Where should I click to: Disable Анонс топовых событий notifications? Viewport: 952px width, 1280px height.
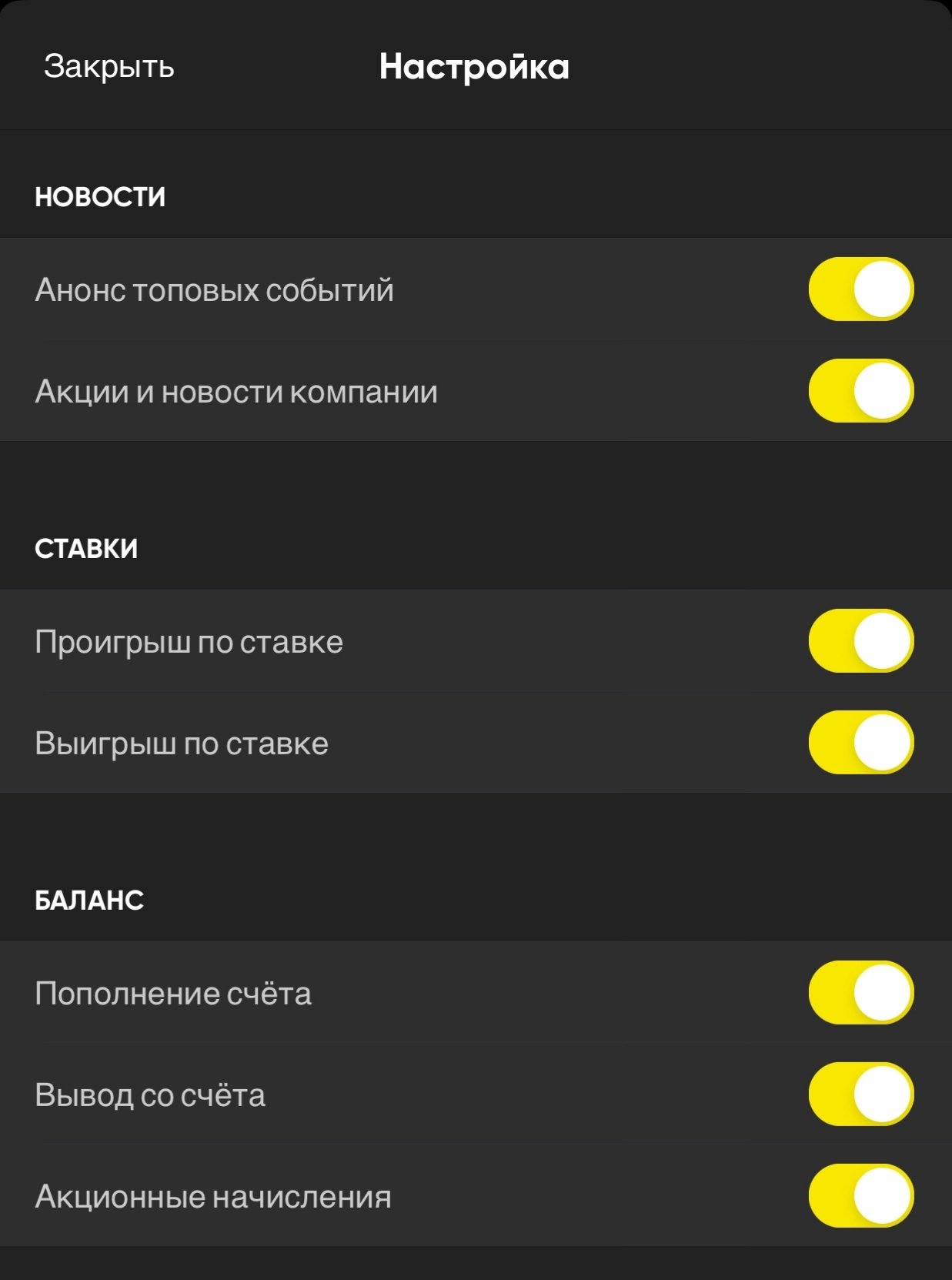[x=860, y=289]
